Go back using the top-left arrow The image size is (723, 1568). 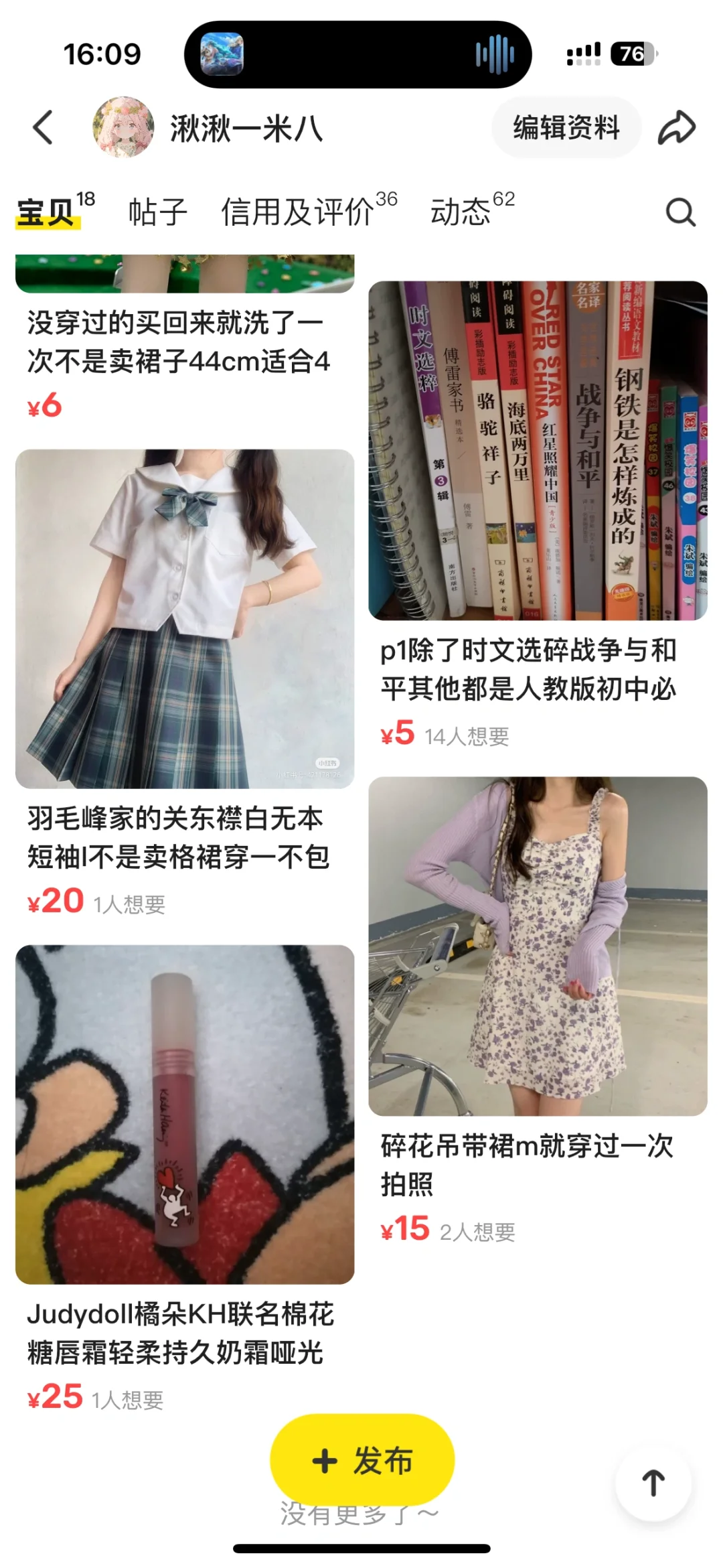[44, 127]
